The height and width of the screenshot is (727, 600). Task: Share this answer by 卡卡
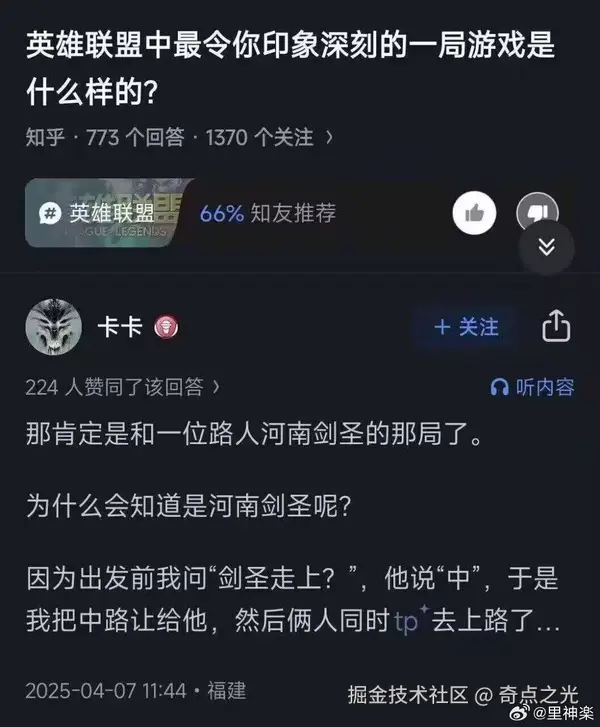click(555, 326)
